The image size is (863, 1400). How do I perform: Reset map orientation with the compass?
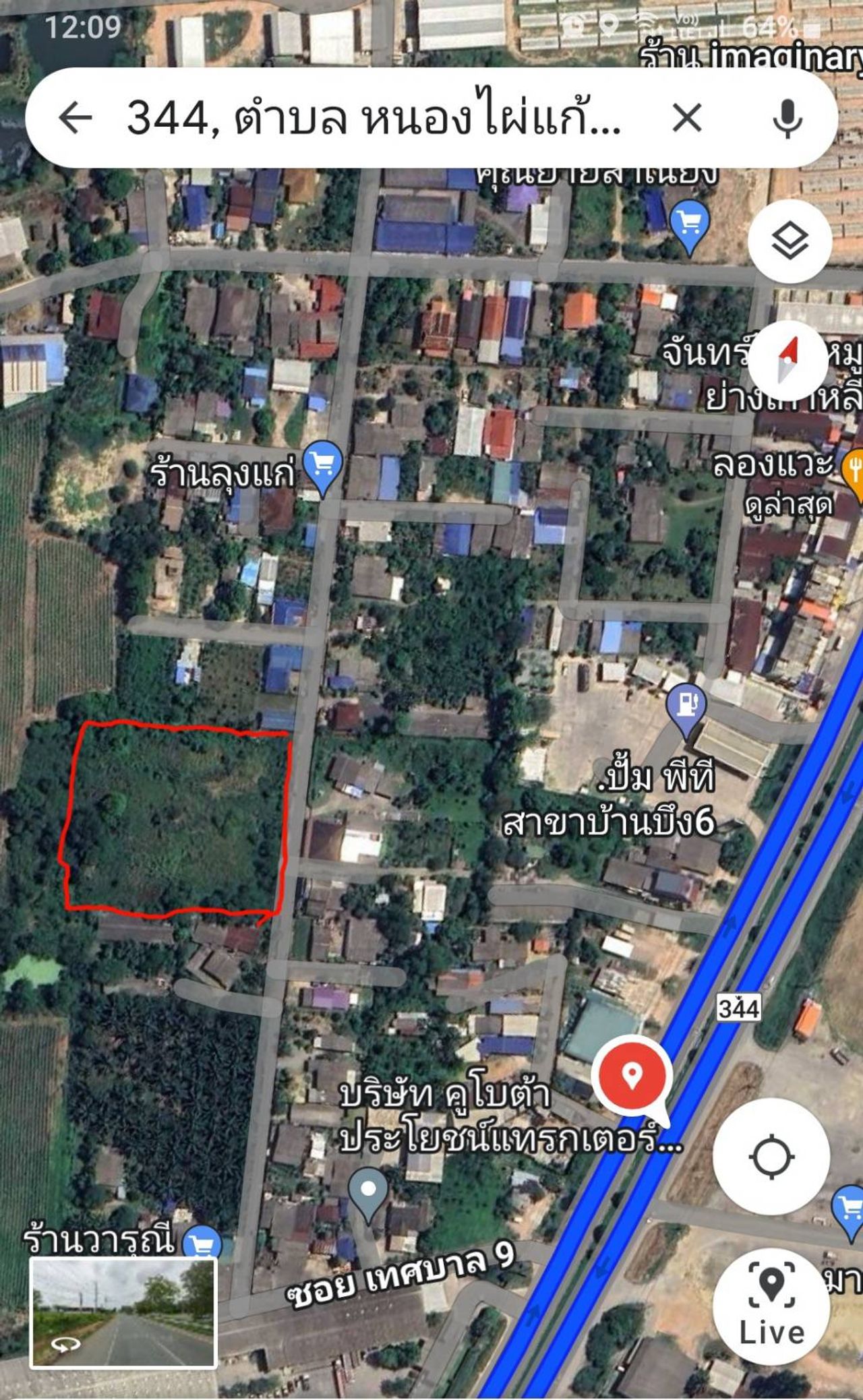[x=787, y=360]
